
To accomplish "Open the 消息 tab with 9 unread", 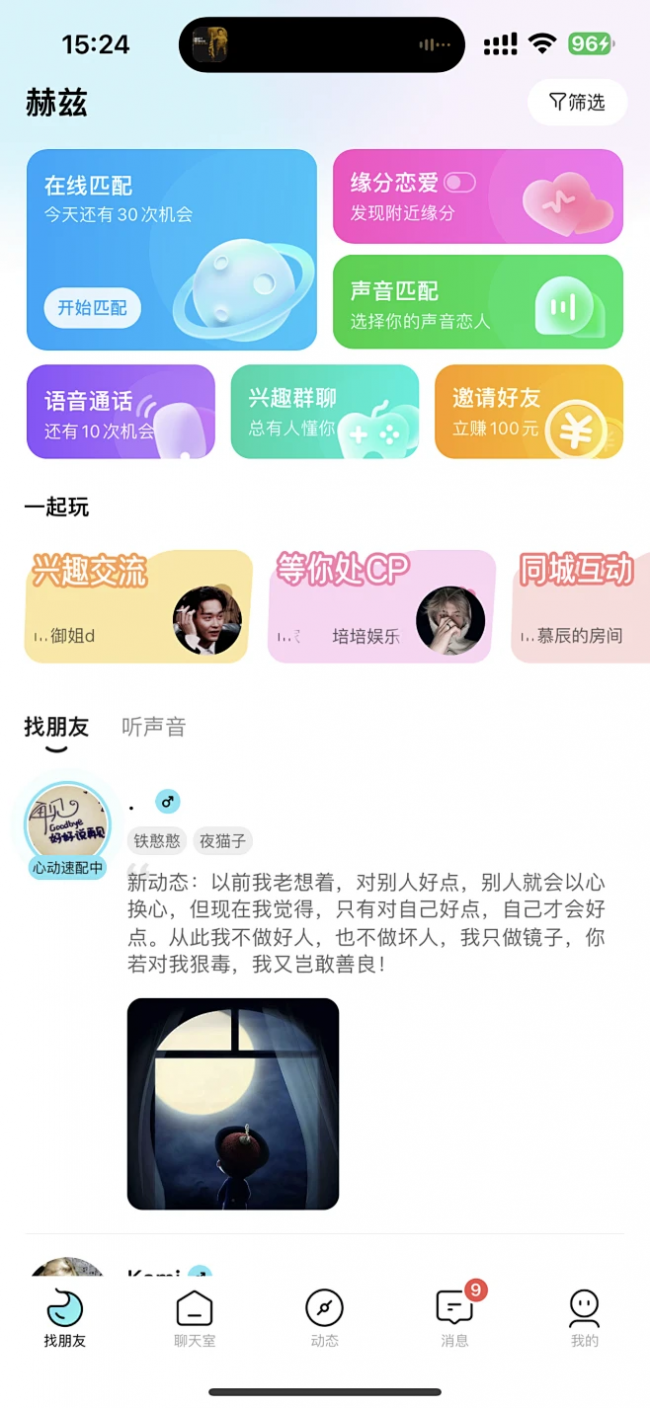I will (x=455, y=1318).
